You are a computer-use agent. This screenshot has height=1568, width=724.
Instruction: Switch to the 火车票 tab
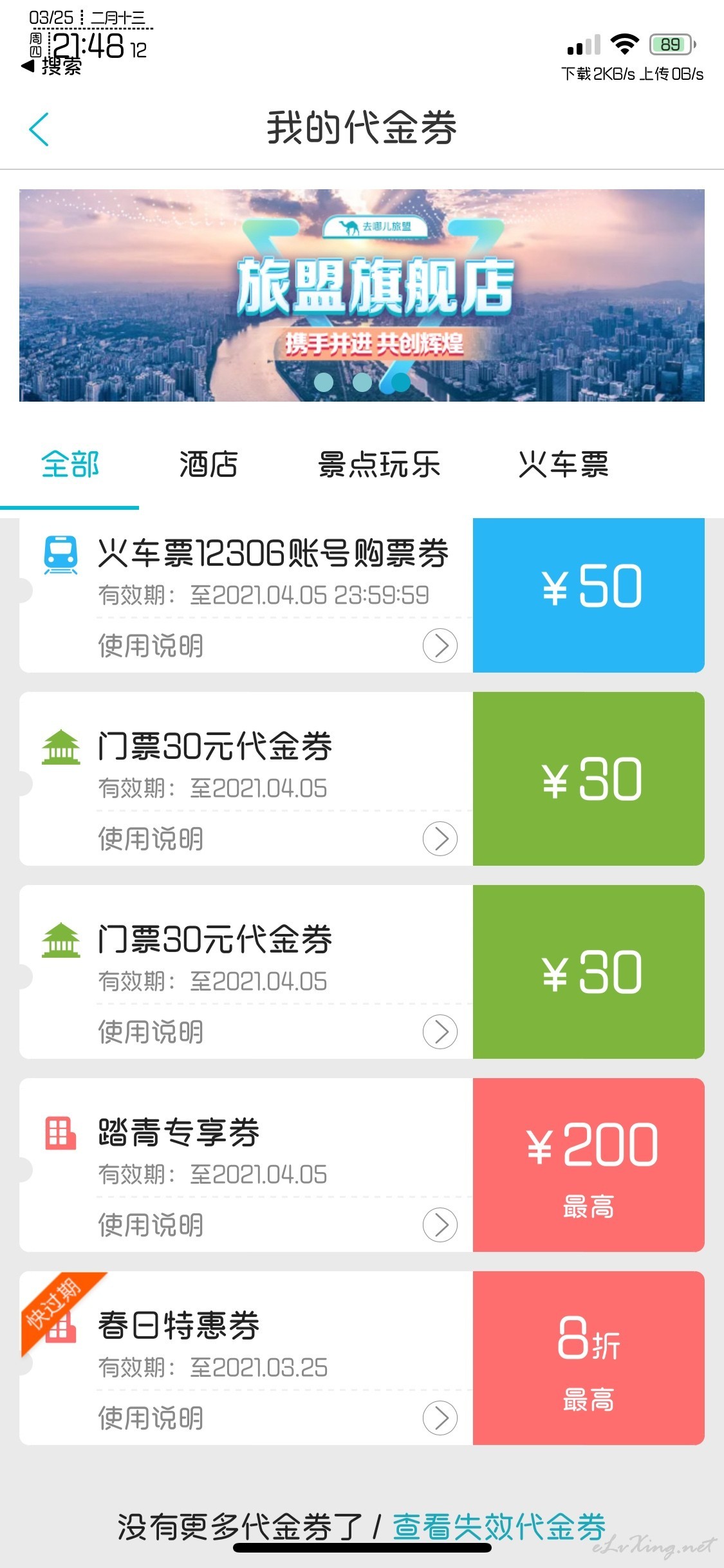(x=564, y=464)
